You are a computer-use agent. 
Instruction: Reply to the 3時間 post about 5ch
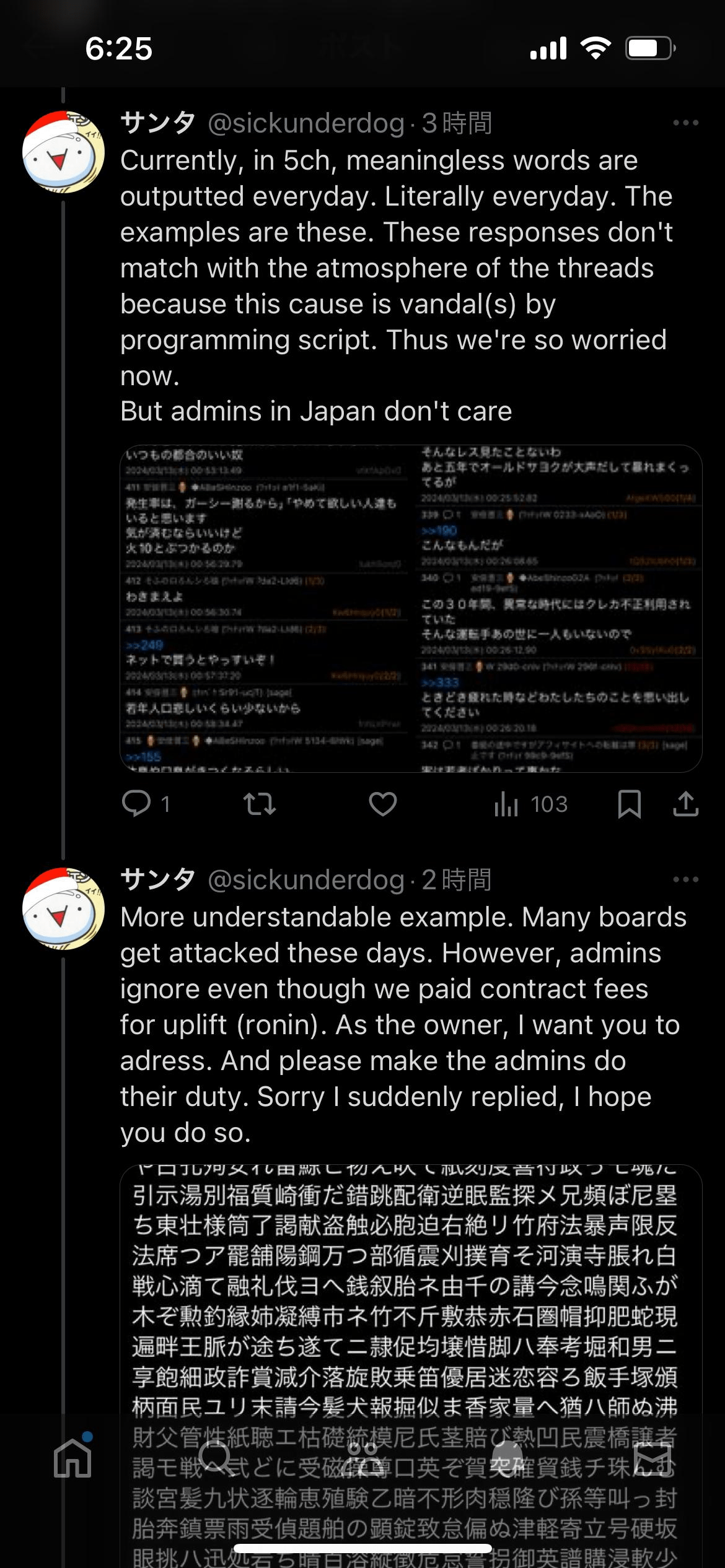click(x=137, y=804)
